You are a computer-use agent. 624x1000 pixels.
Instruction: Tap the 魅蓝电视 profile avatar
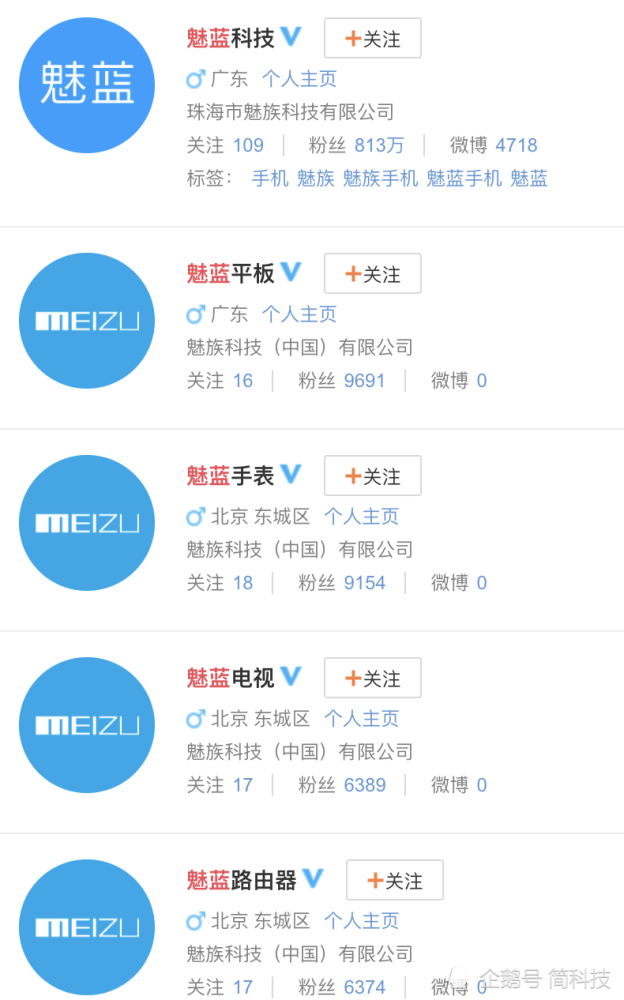coord(87,725)
